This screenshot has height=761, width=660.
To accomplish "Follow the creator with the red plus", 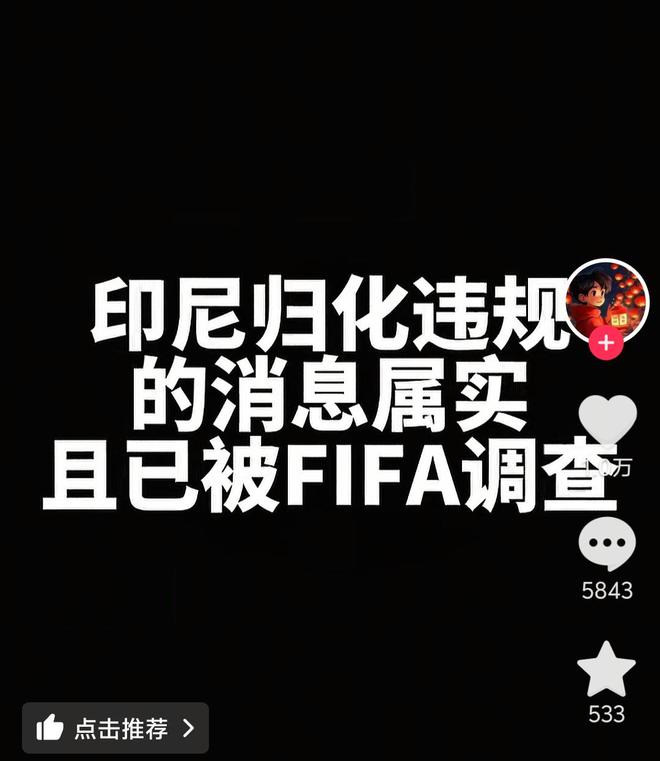I will [606, 344].
